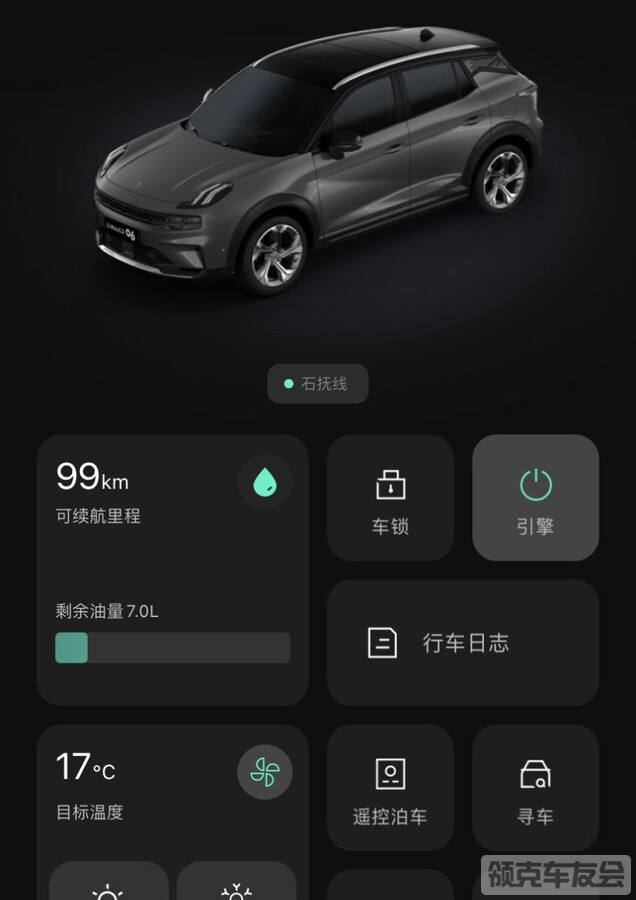
Task: Toggle the 引擎 engine power button
Action: [x=535, y=498]
